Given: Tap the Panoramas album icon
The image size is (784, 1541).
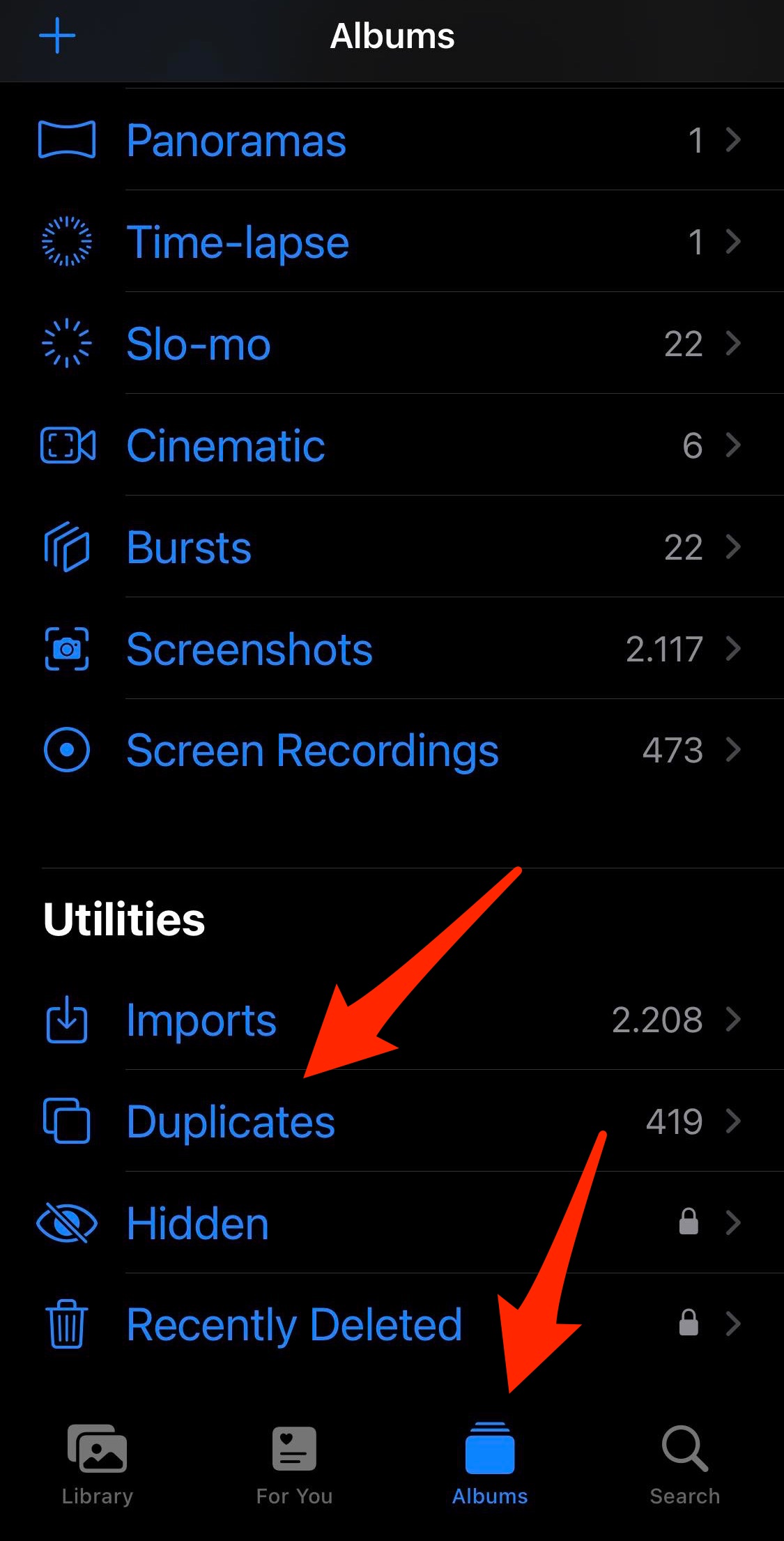Looking at the screenshot, I should (68, 139).
